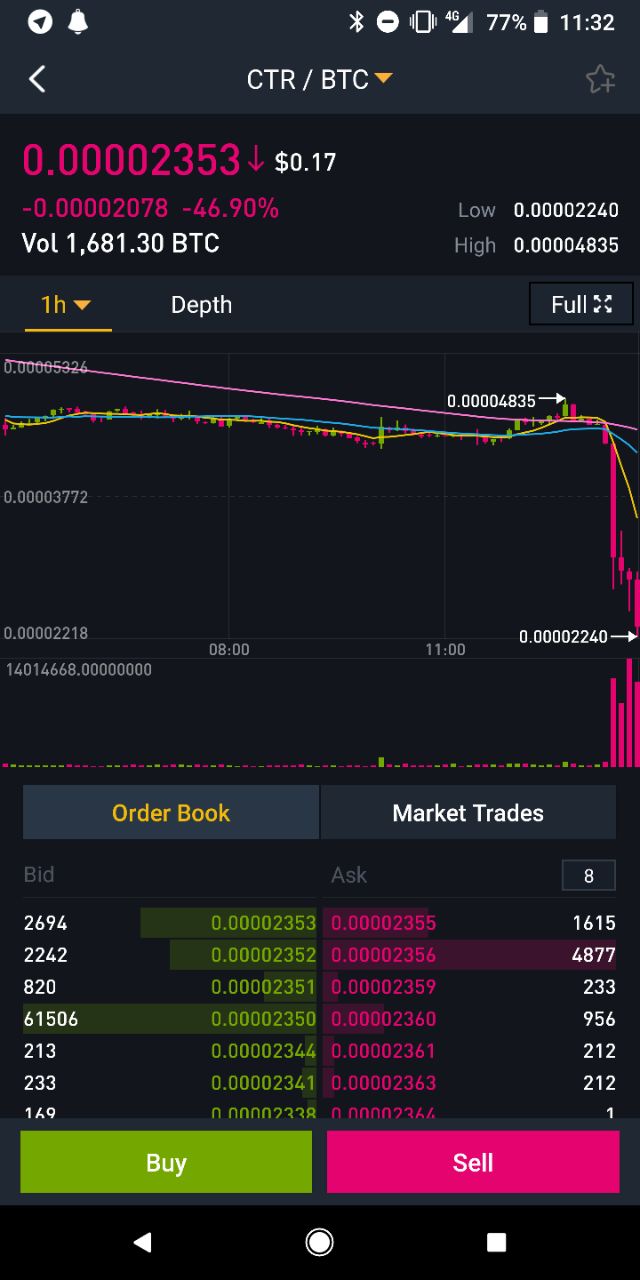This screenshot has height=1280, width=640.
Task: Add CTR / BTC to favorites
Action: click(x=600, y=80)
